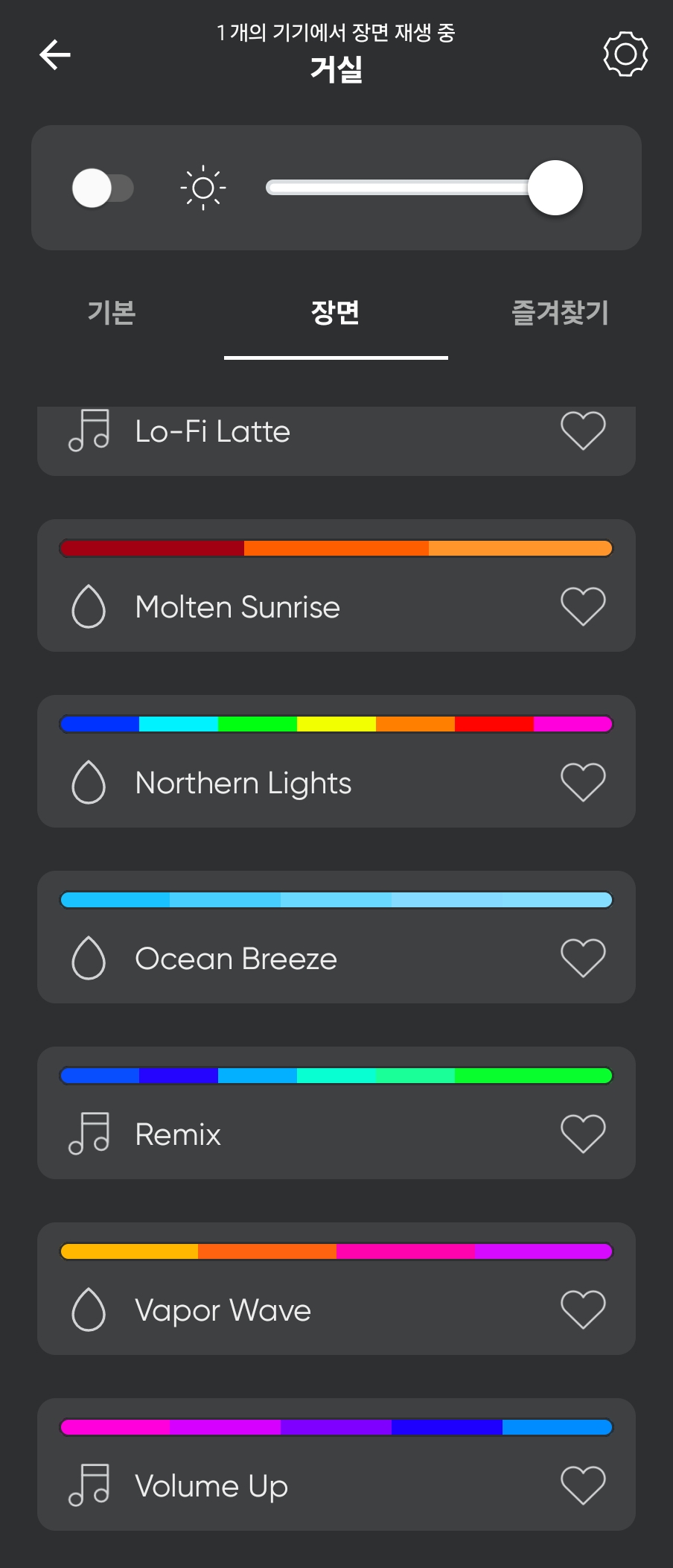
Task: Mark Vapor Wave as favorite
Action: (x=583, y=1309)
